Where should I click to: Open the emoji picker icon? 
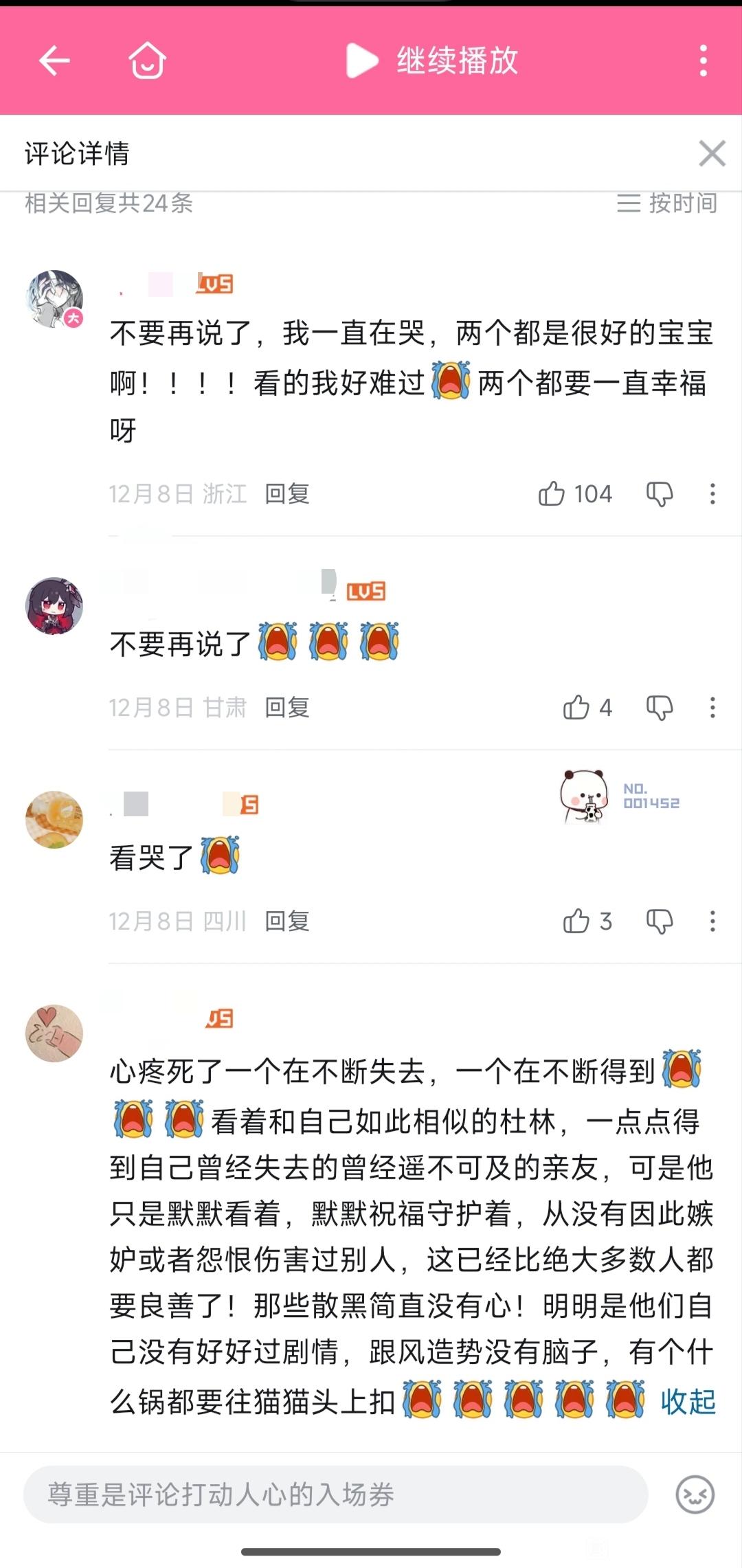click(695, 1494)
